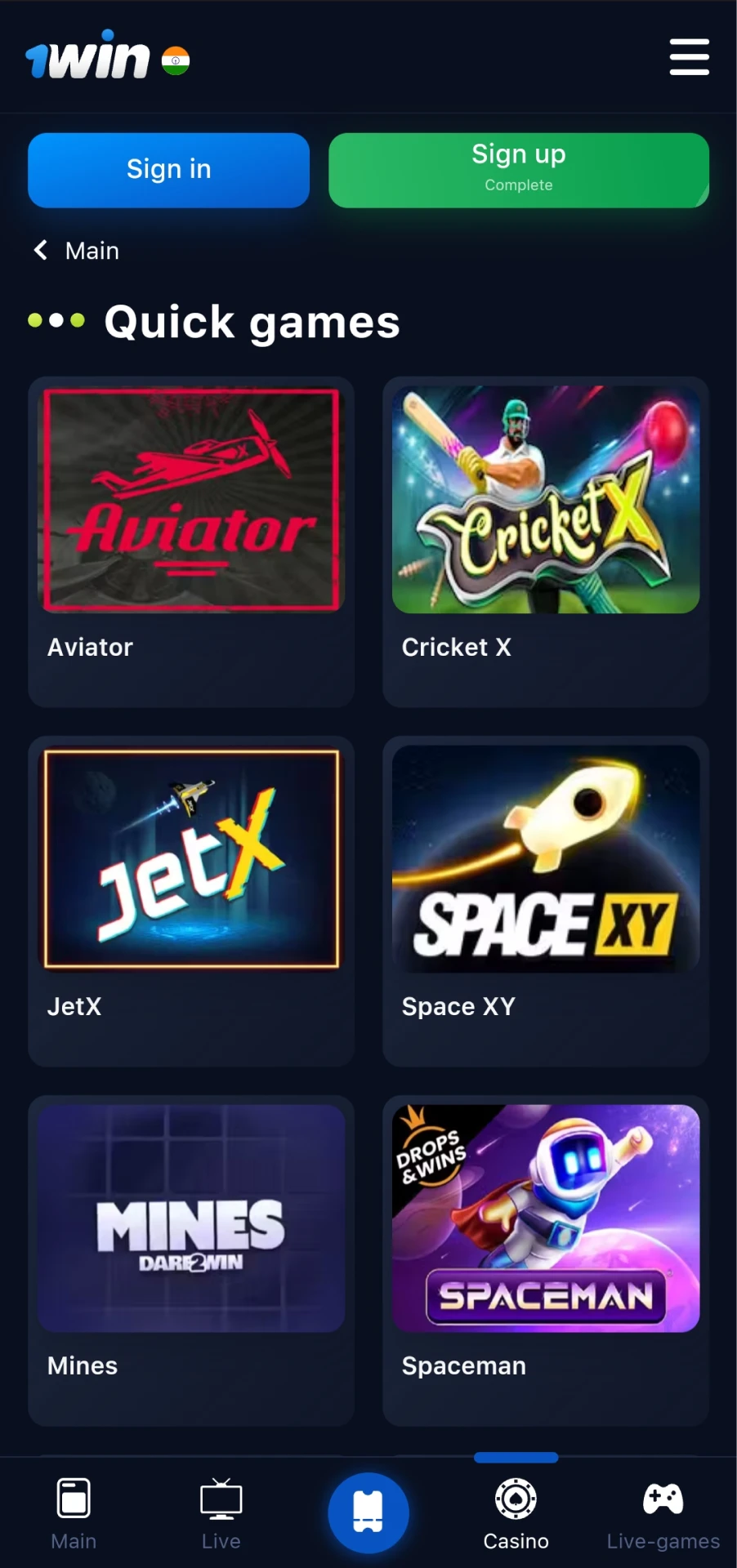This screenshot has width=737, height=1568.
Task: Click the green dots icon beside Quick games
Action: 56,320
